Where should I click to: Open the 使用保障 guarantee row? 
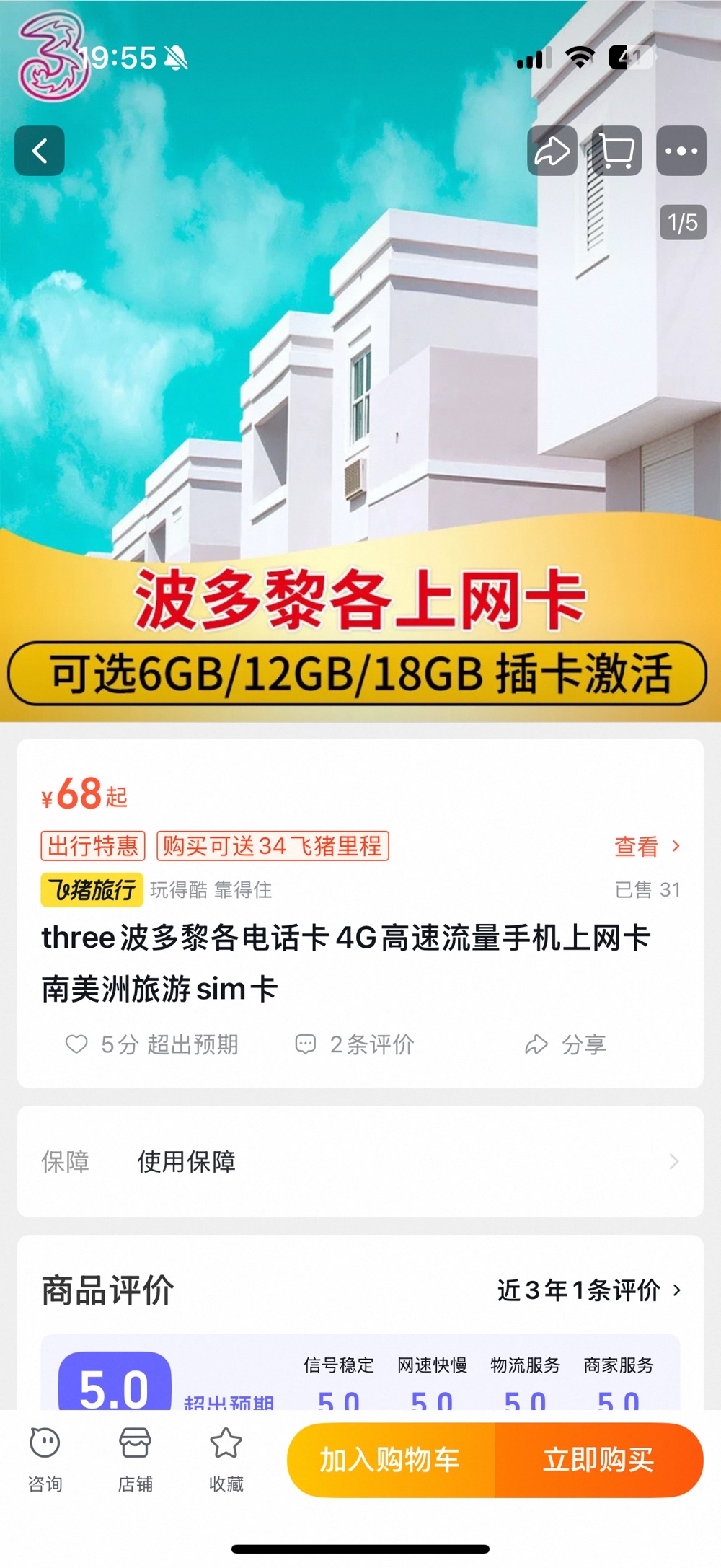pyautogui.click(x=360, y=1162)
